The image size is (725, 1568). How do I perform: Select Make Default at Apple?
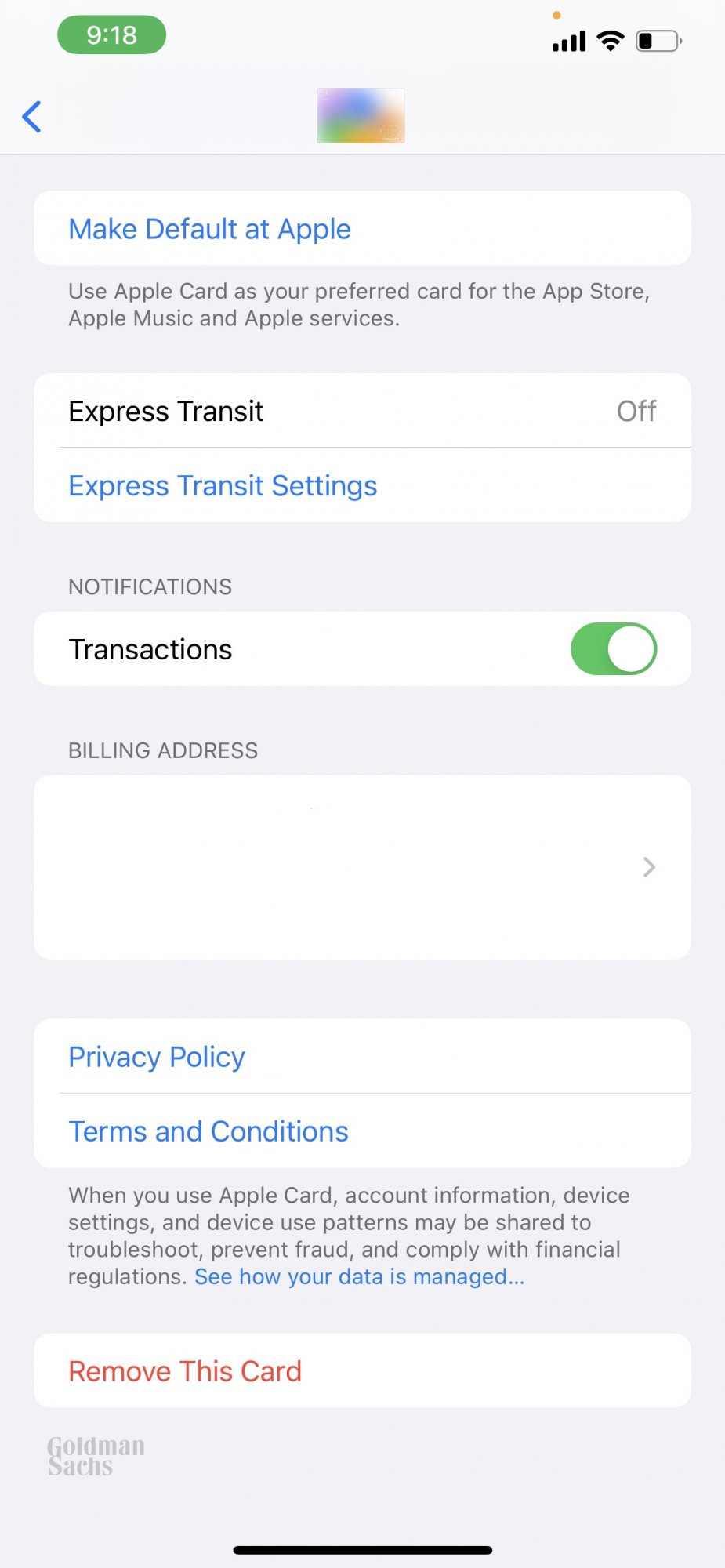[x=209, y=229]
